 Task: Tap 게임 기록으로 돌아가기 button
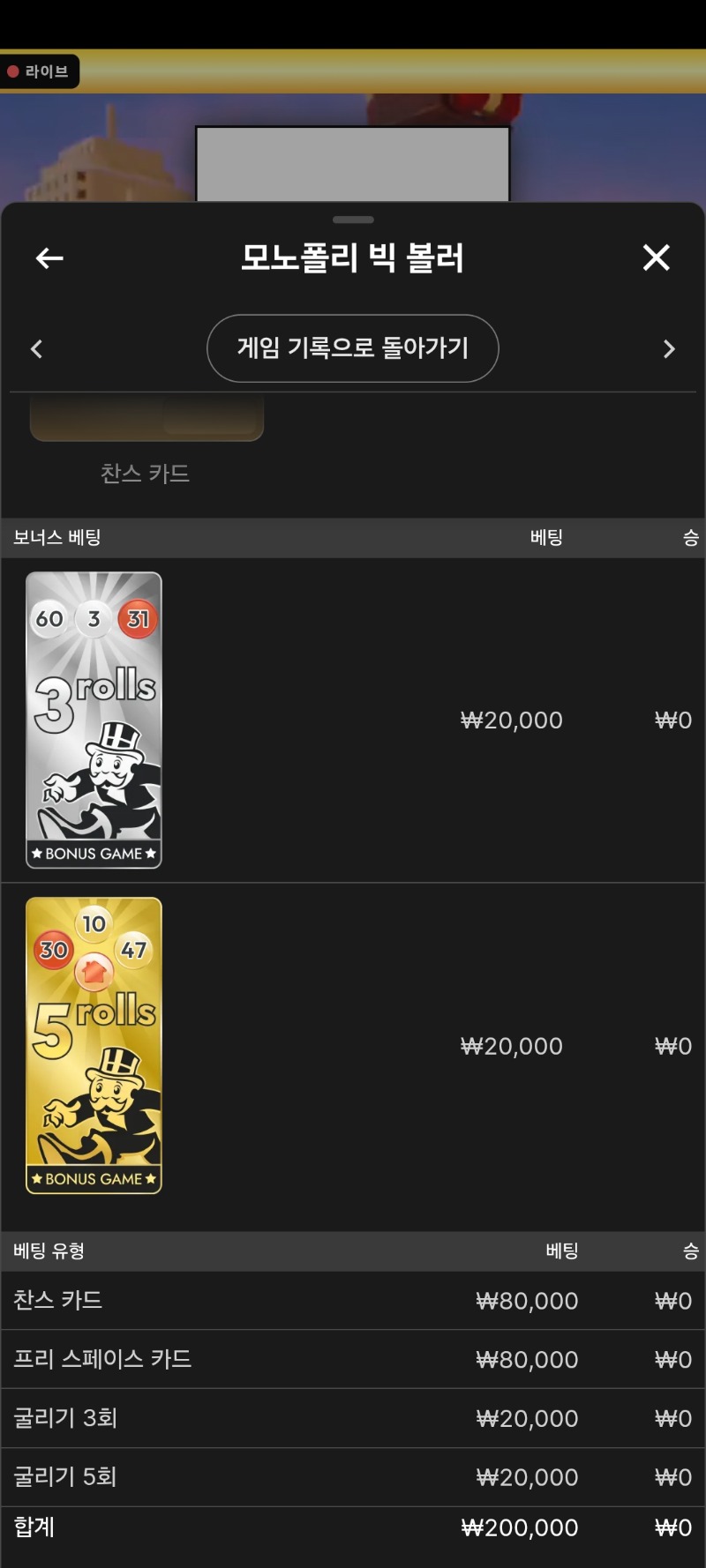352,348
